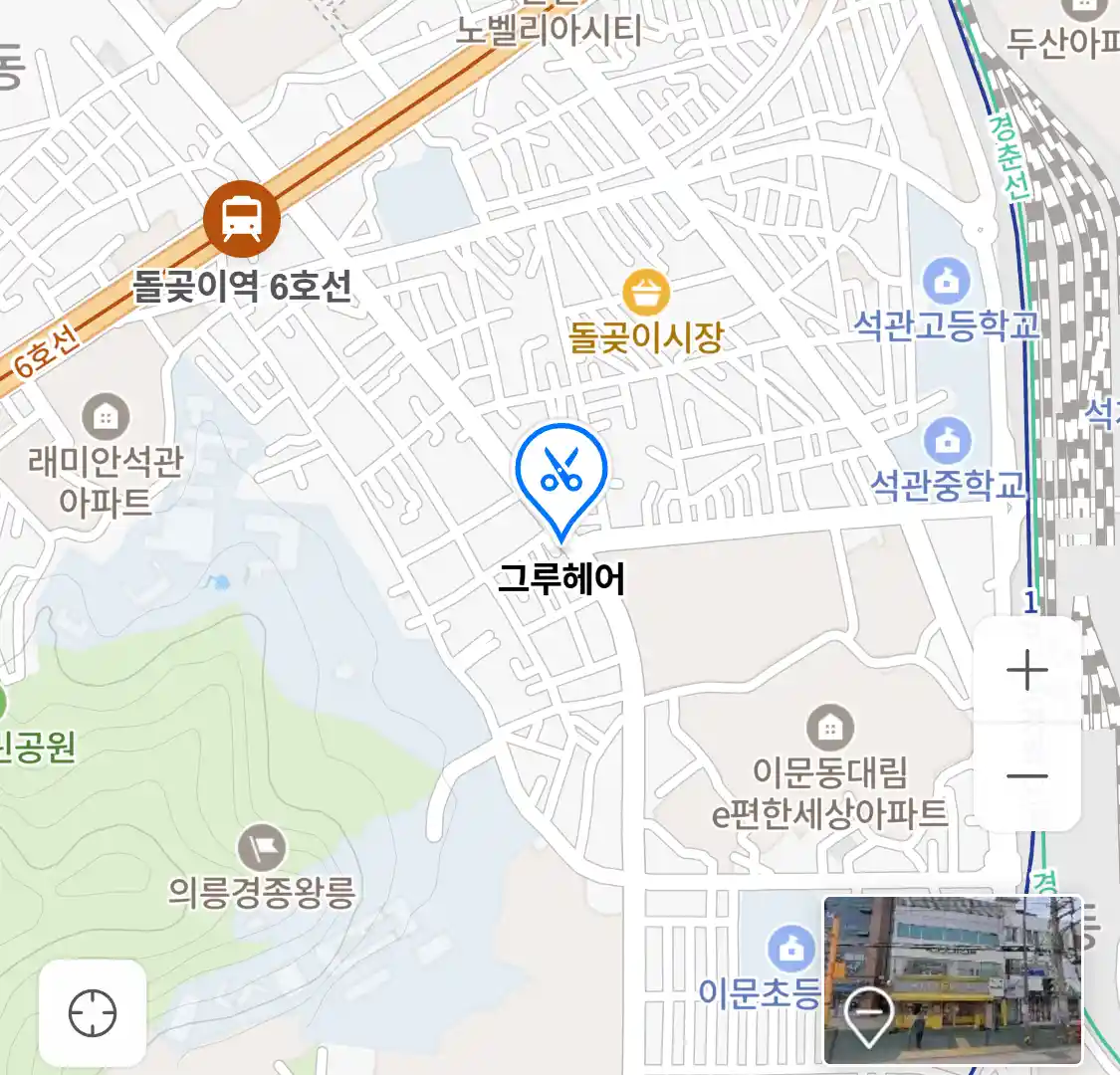Zoom out of the map
Screen dimensions: 1120x1075
tap(1026, 776)
